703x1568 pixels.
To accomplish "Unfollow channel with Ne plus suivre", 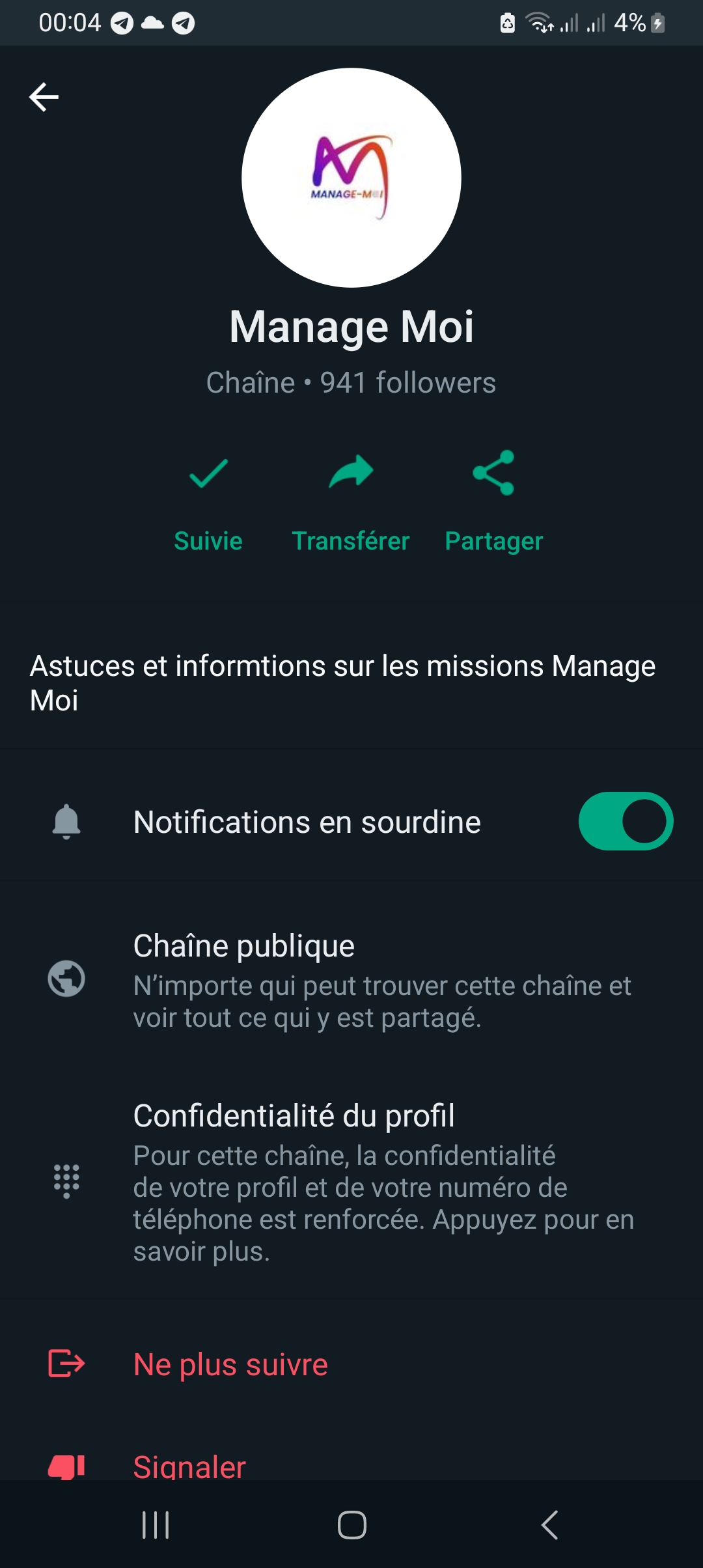I will click(230, 1364).
